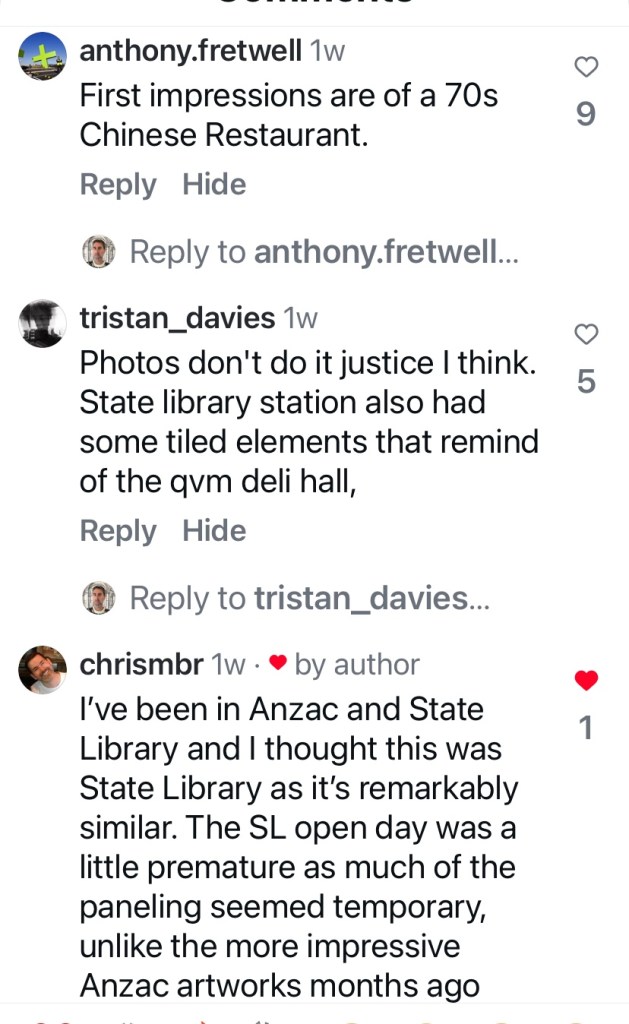Hide tristan_davies's comment
The image size is (629, 1024).
214,531
